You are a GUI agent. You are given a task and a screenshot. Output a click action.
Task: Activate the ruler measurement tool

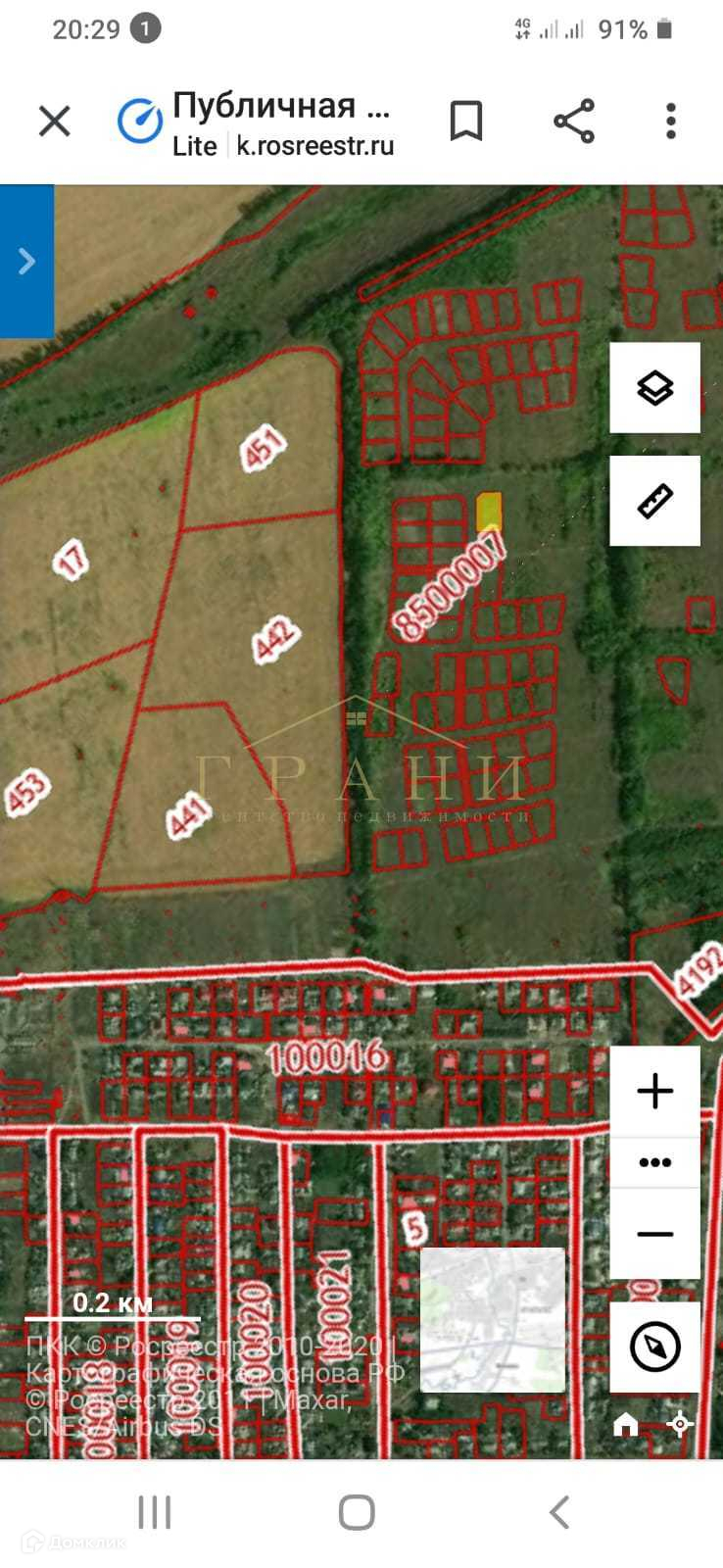click(654, 501)
